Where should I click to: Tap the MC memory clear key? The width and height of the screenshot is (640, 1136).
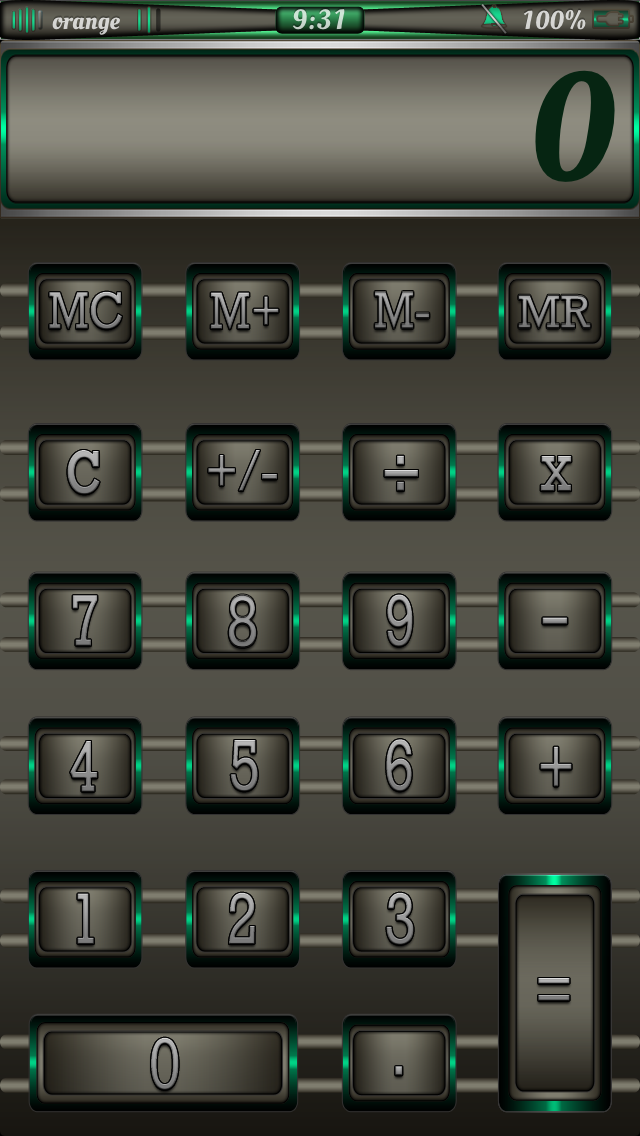click(x=85, y=312)
